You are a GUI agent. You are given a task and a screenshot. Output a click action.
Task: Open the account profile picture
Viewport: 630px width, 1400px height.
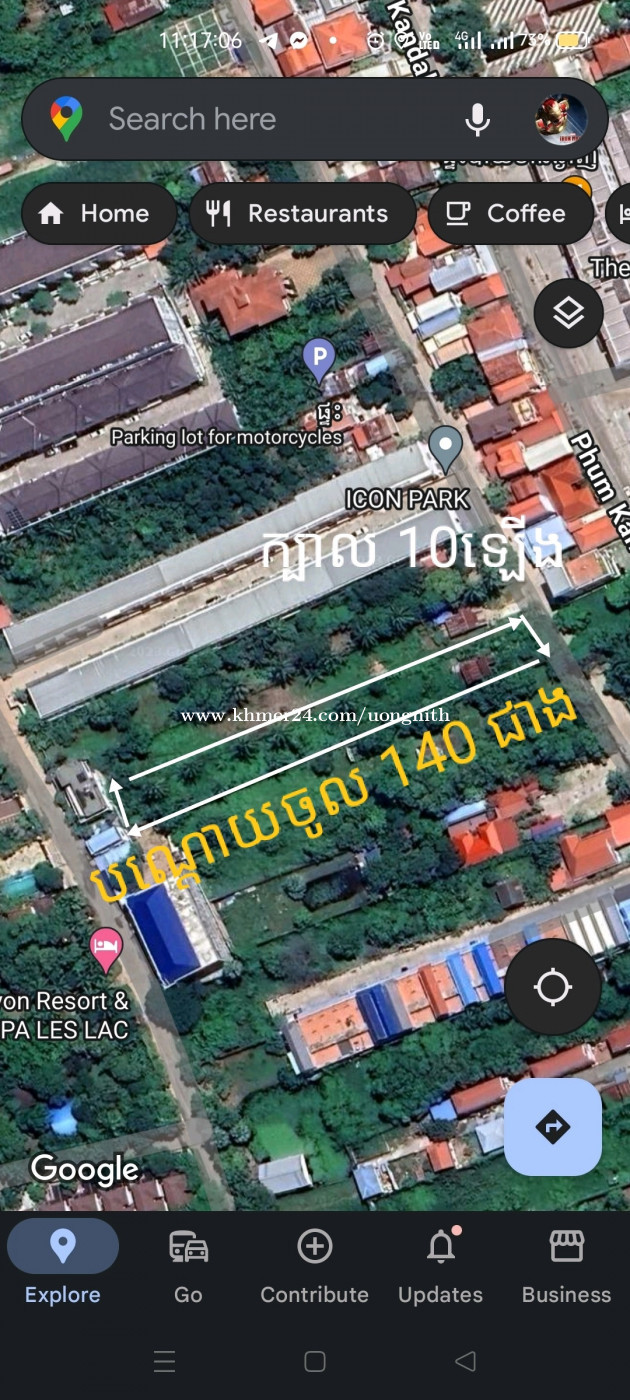coord(561,120)
